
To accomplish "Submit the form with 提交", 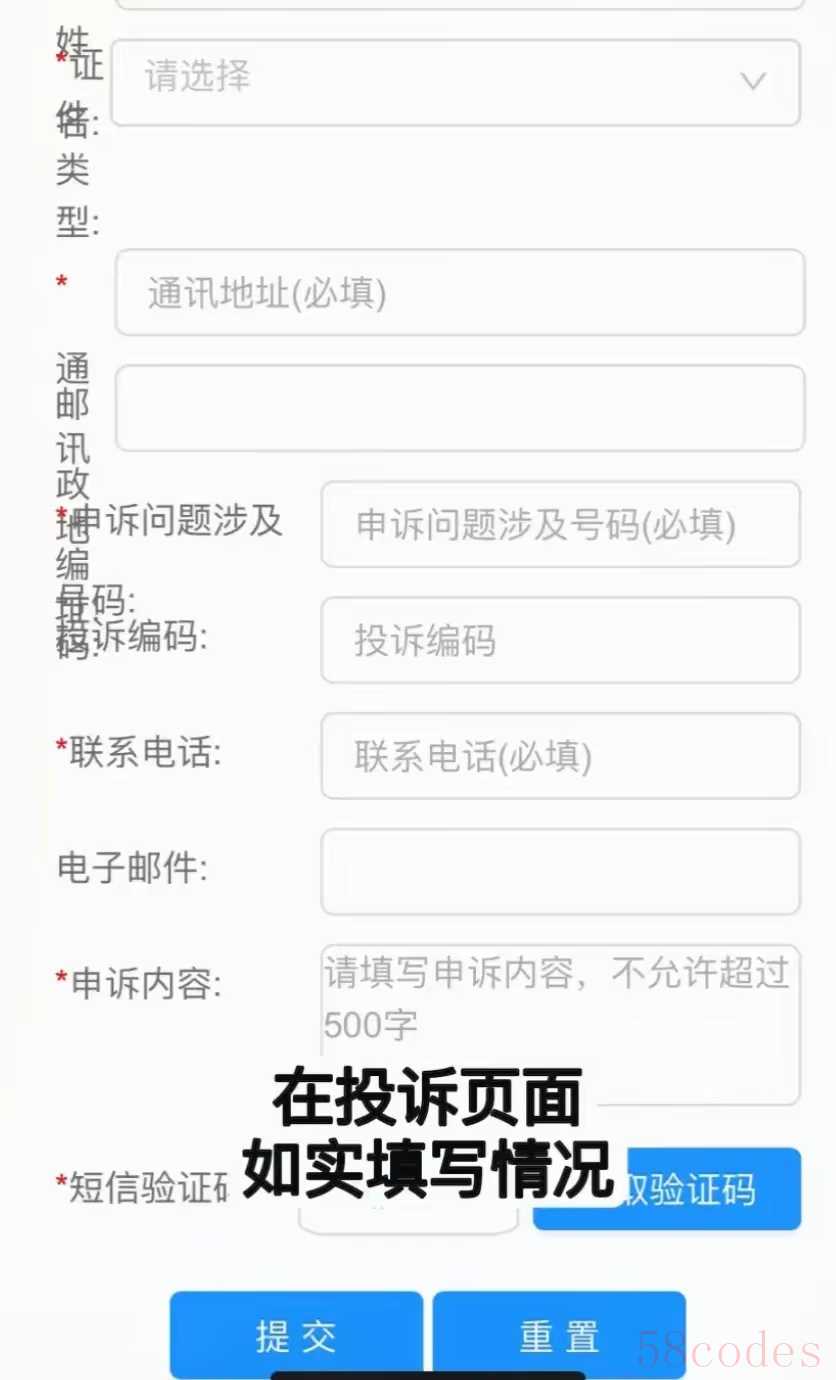I will click(296, 1335).
